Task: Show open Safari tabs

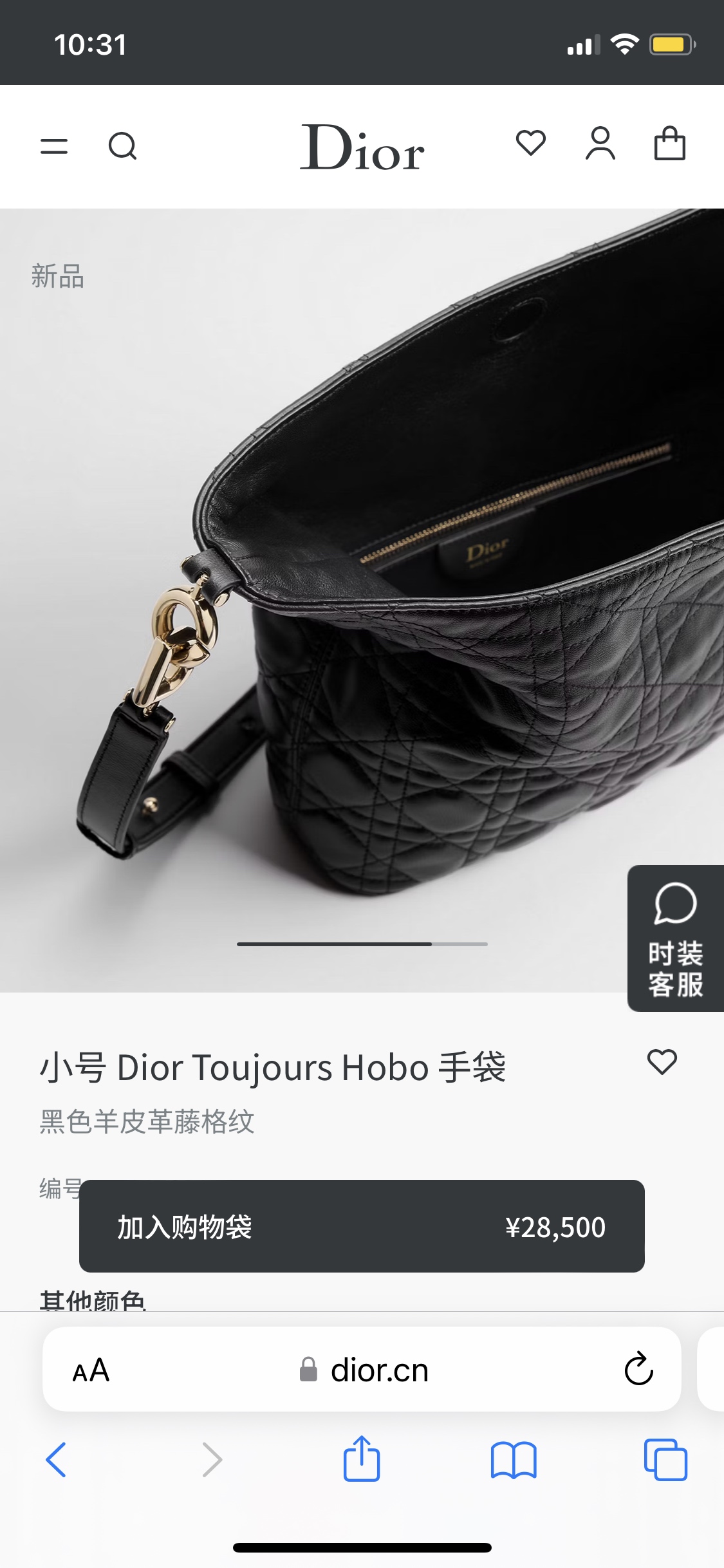Action: pyautogui.click(x=665, y=1460)
